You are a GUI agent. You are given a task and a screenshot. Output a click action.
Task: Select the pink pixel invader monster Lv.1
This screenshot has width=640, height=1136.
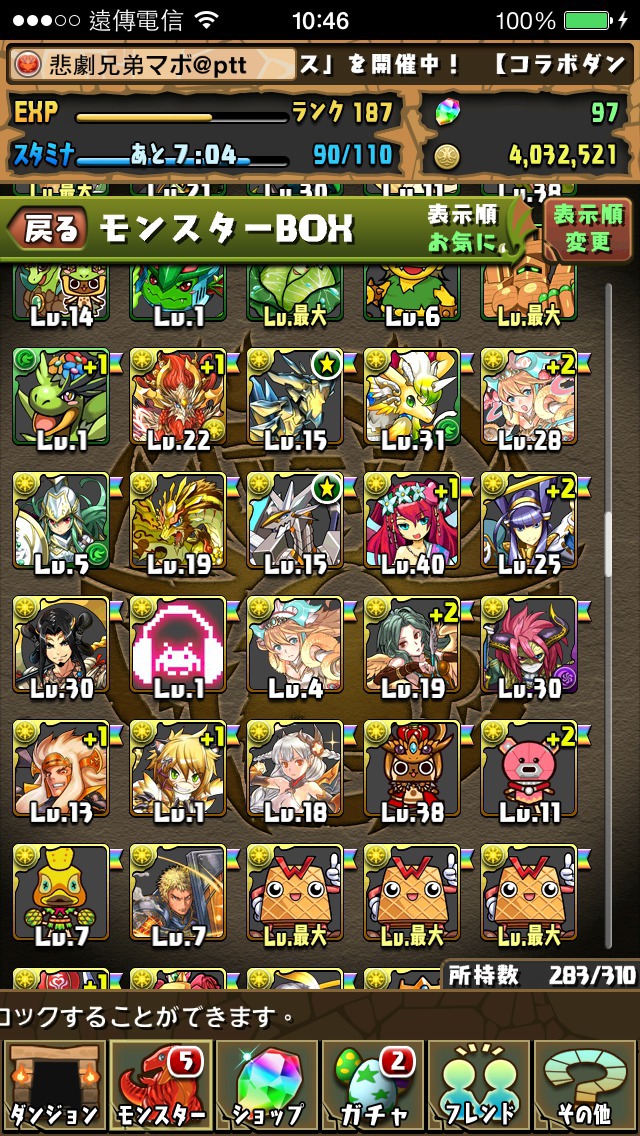pos(178,646)
